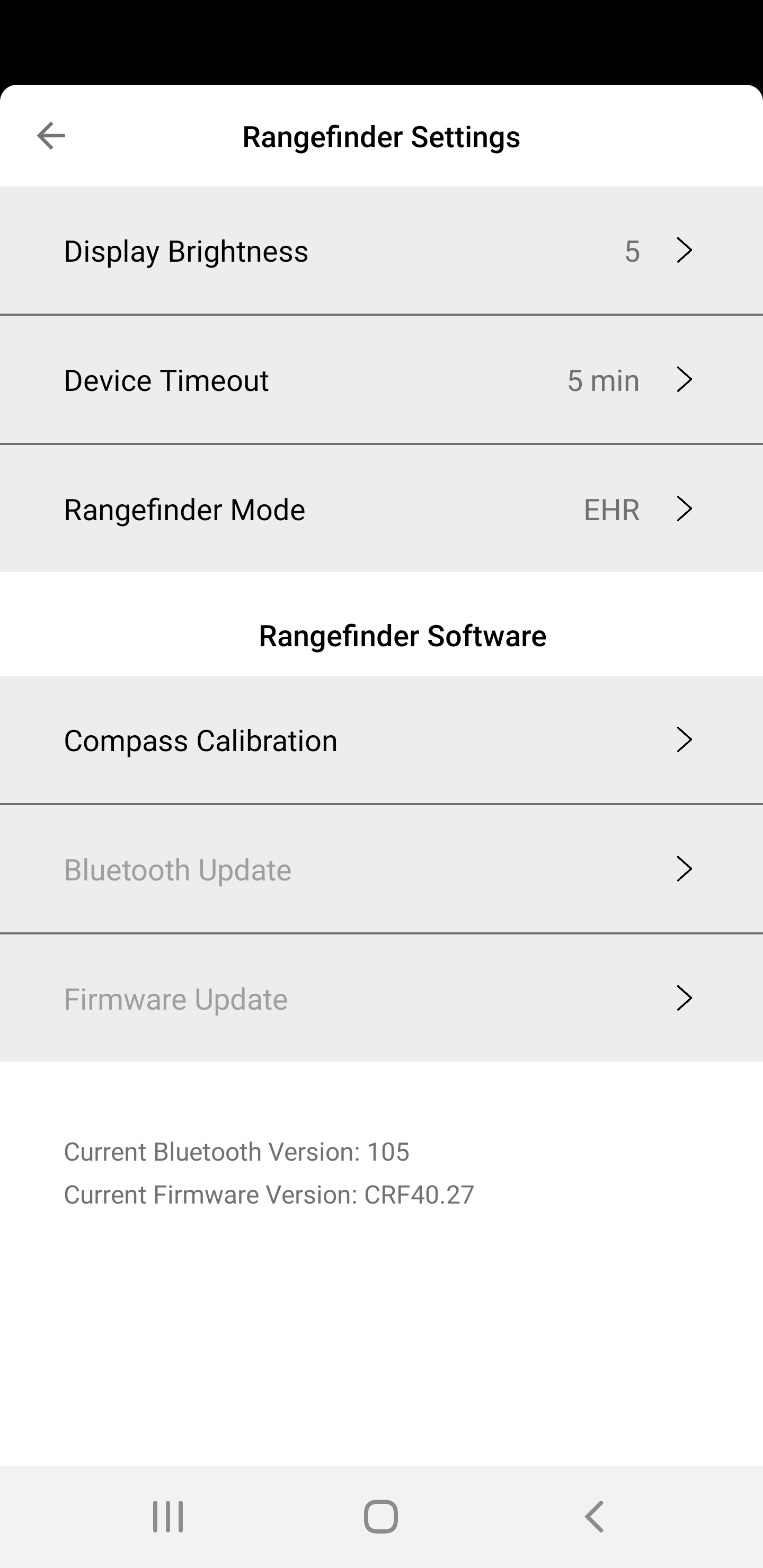Open Rangefinder Mode options

tap(381, 509)
